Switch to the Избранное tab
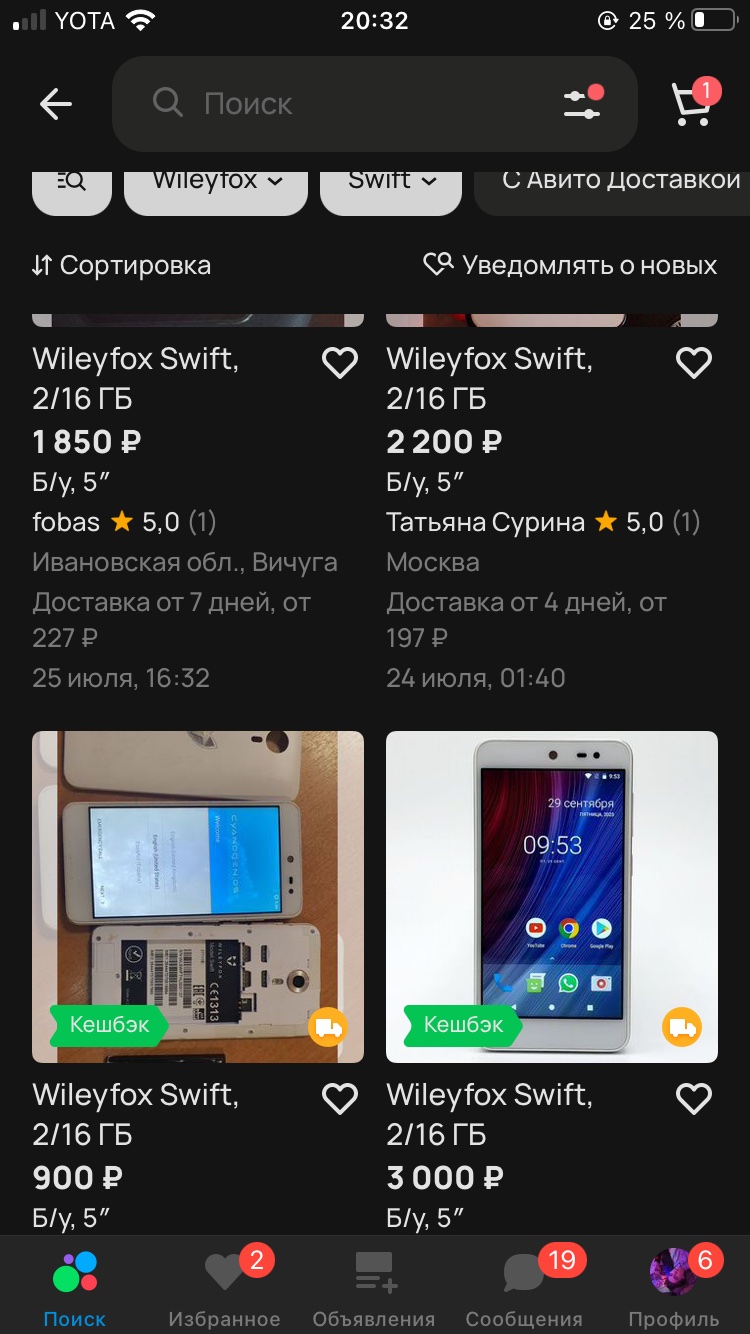 224,1288
